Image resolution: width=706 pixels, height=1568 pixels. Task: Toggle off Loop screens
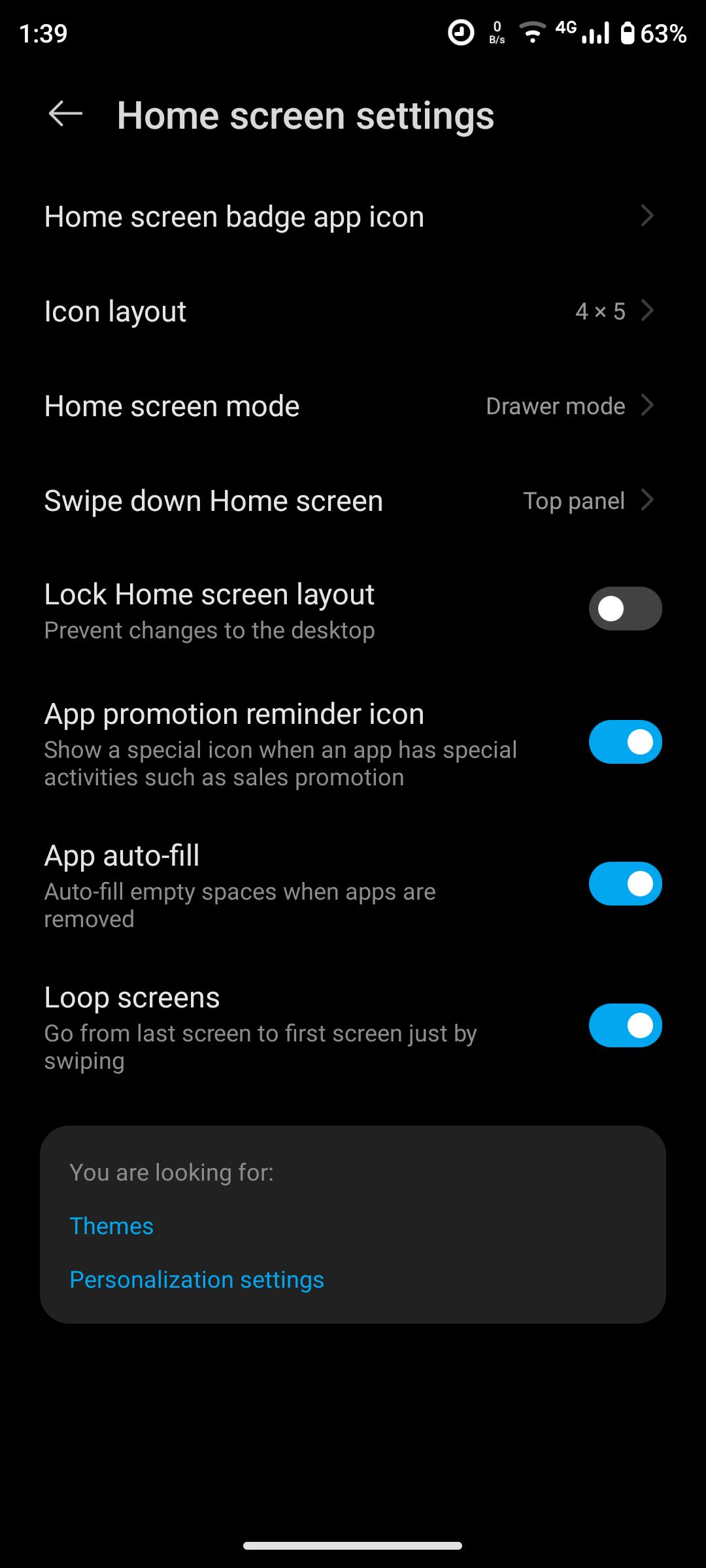point(625,1026)
